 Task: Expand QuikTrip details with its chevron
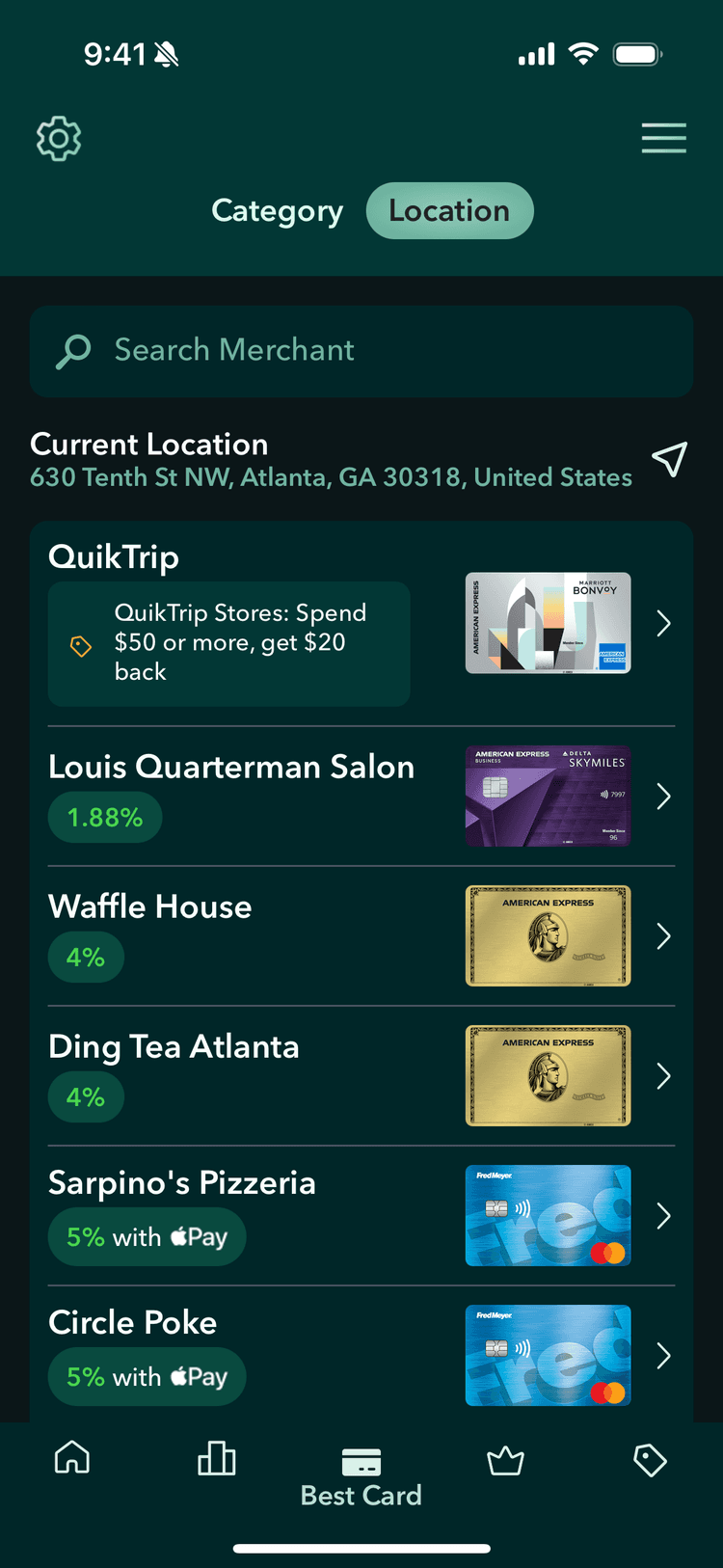pyautogui.click(x=663, y=623)
